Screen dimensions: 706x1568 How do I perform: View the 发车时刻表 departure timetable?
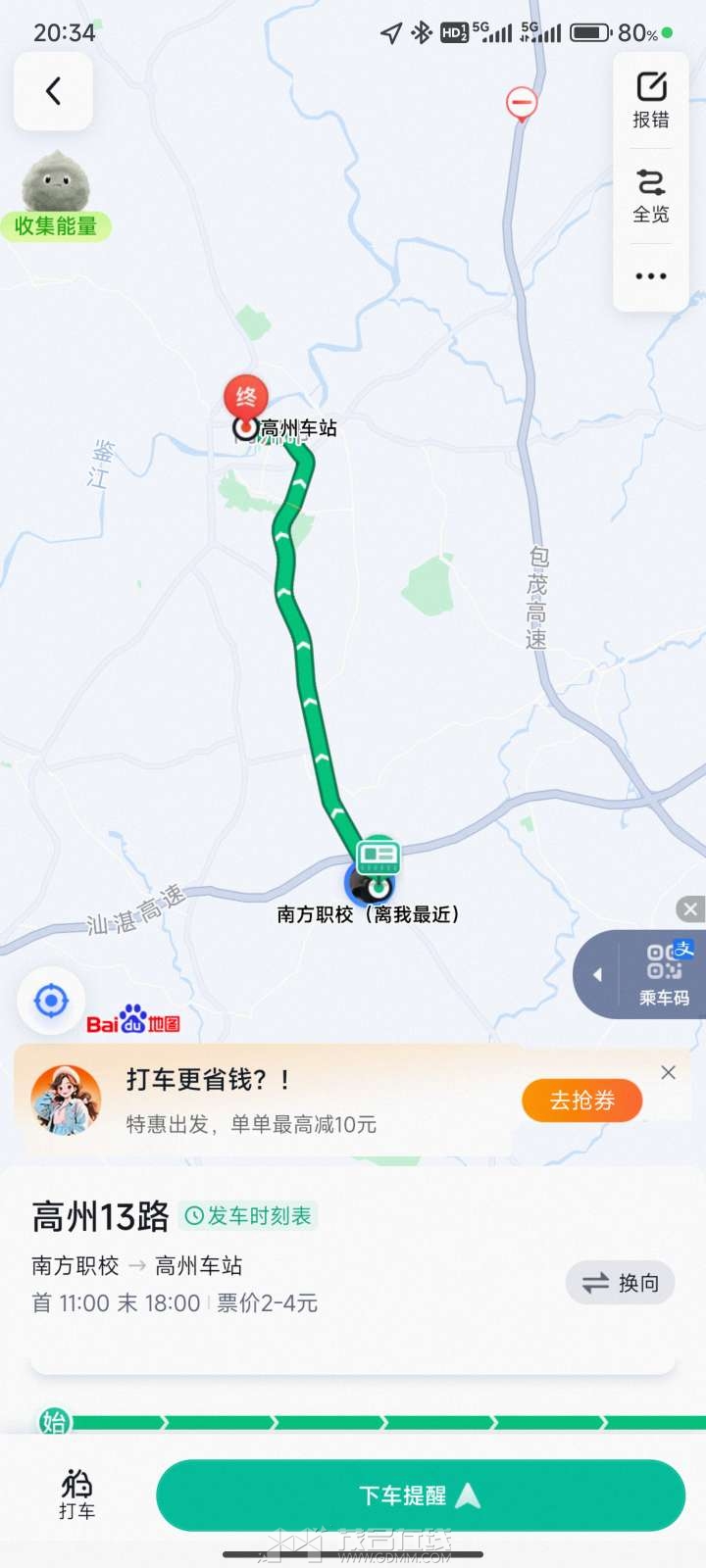249,1216
